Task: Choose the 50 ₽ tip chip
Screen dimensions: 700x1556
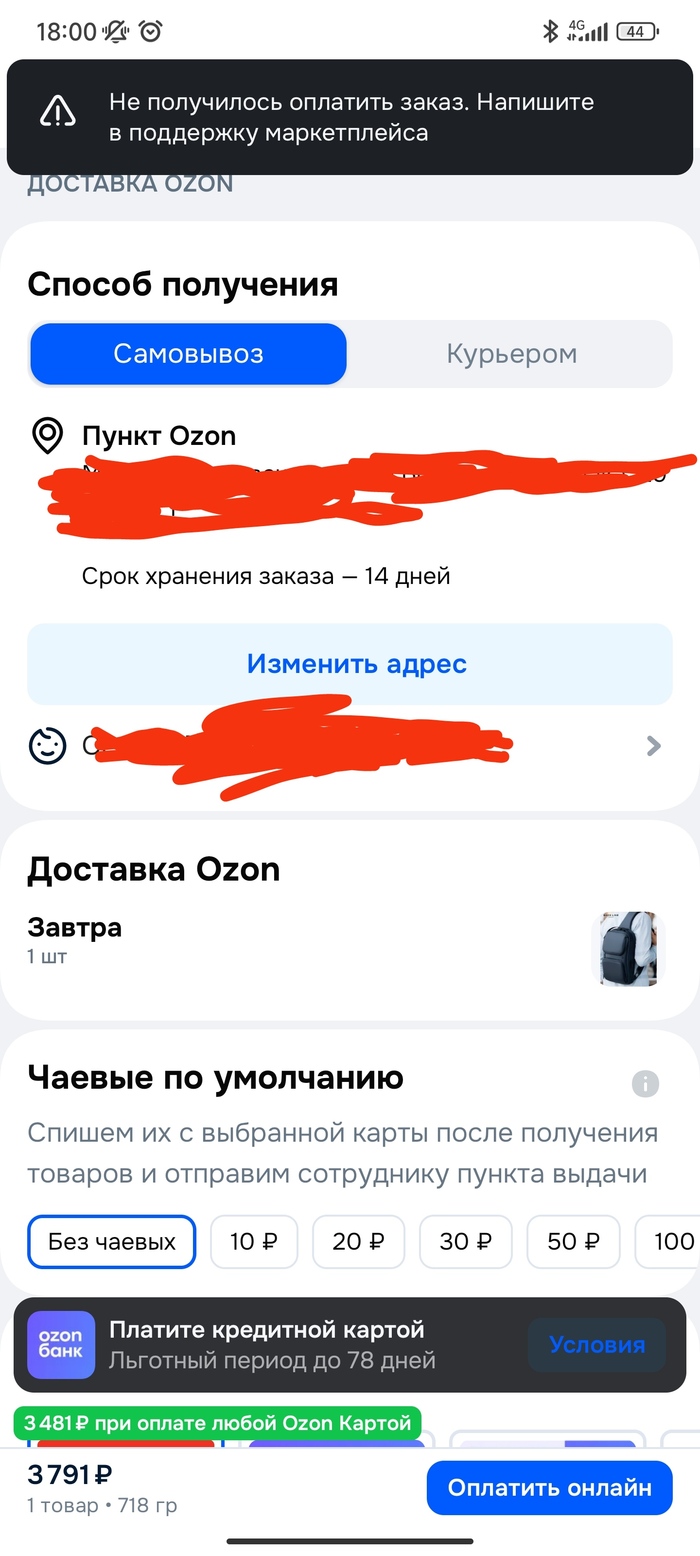Action: click(573, 1242)
